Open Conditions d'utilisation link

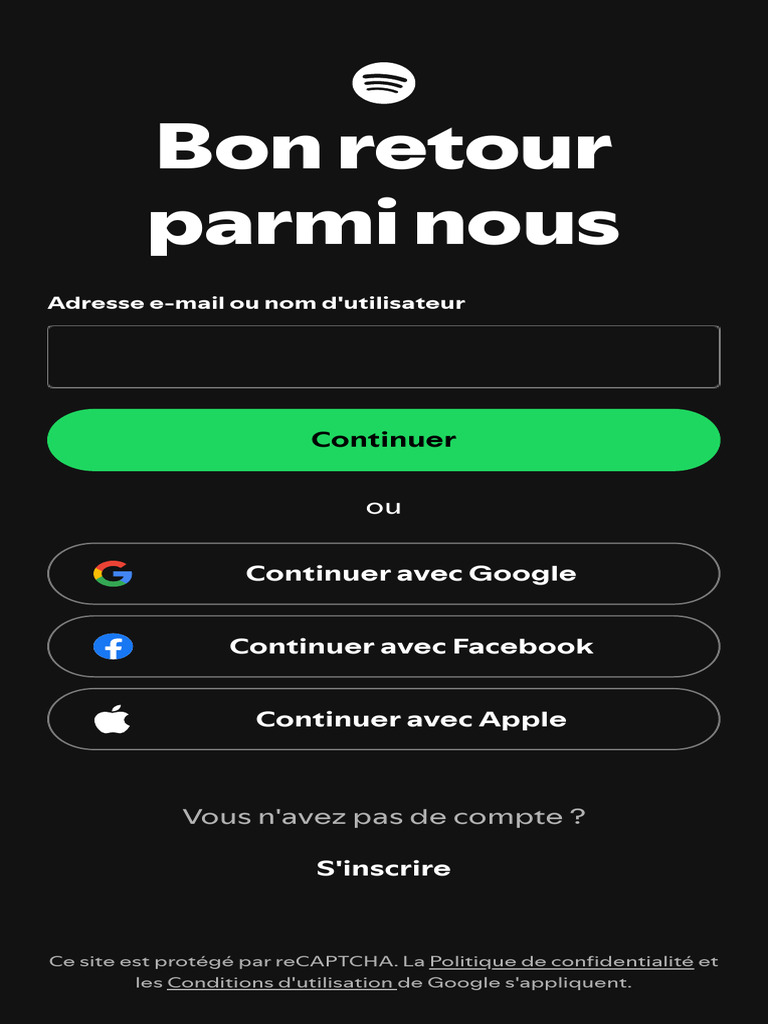click(x=281, y=982)
